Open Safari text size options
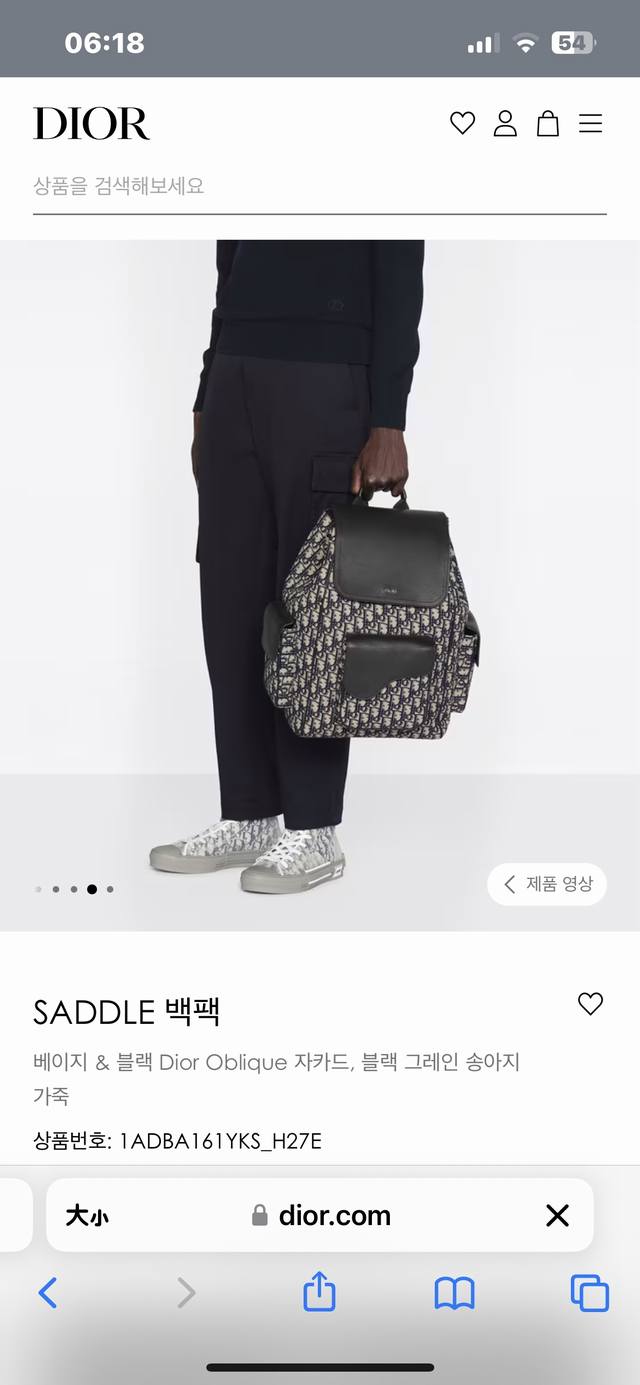Image resolution: width=640 pixels, height=1385 pixels. pos(88,1216)
